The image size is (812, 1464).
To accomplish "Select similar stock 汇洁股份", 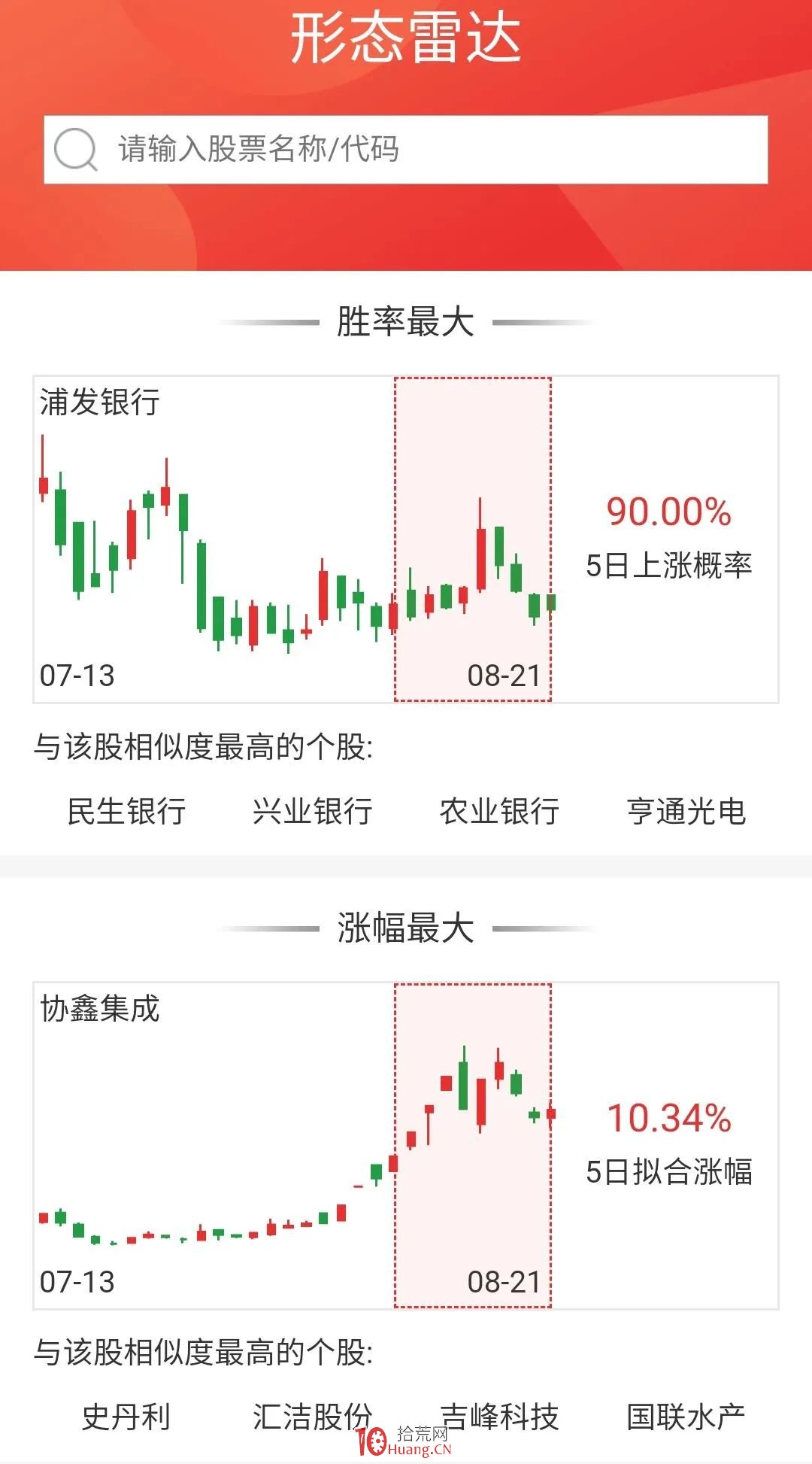I will (x=313, y=1417).
